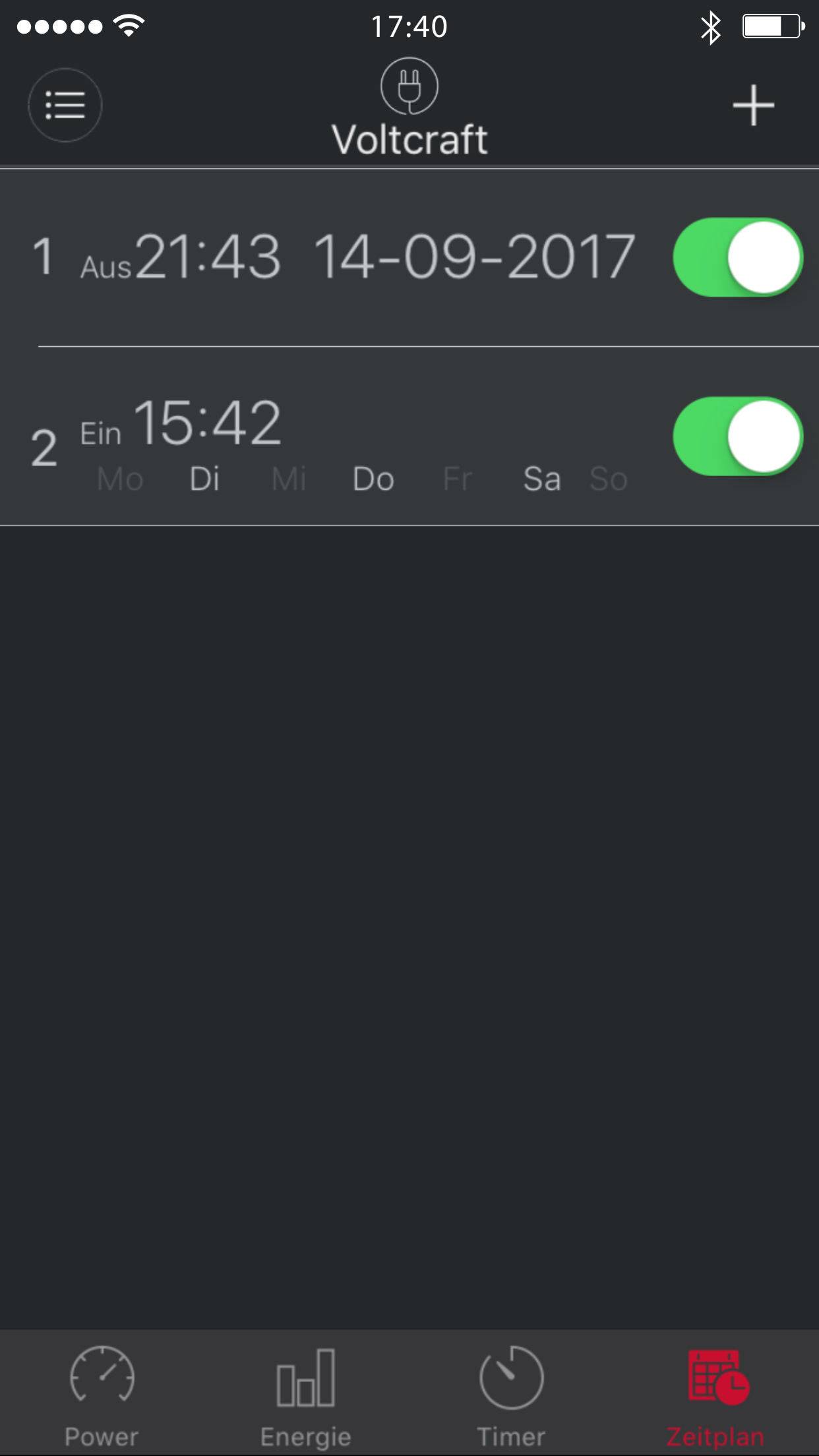Open the device list menu
The image size is (819, 1456).
[x=65, y=104]
